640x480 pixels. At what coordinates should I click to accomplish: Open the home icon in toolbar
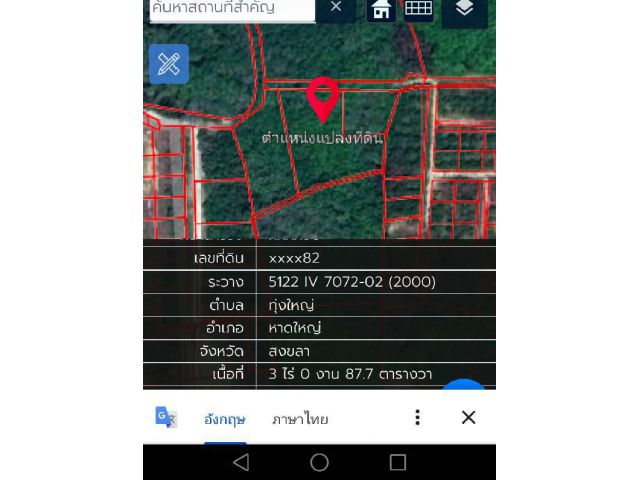[x=380, y=9]
